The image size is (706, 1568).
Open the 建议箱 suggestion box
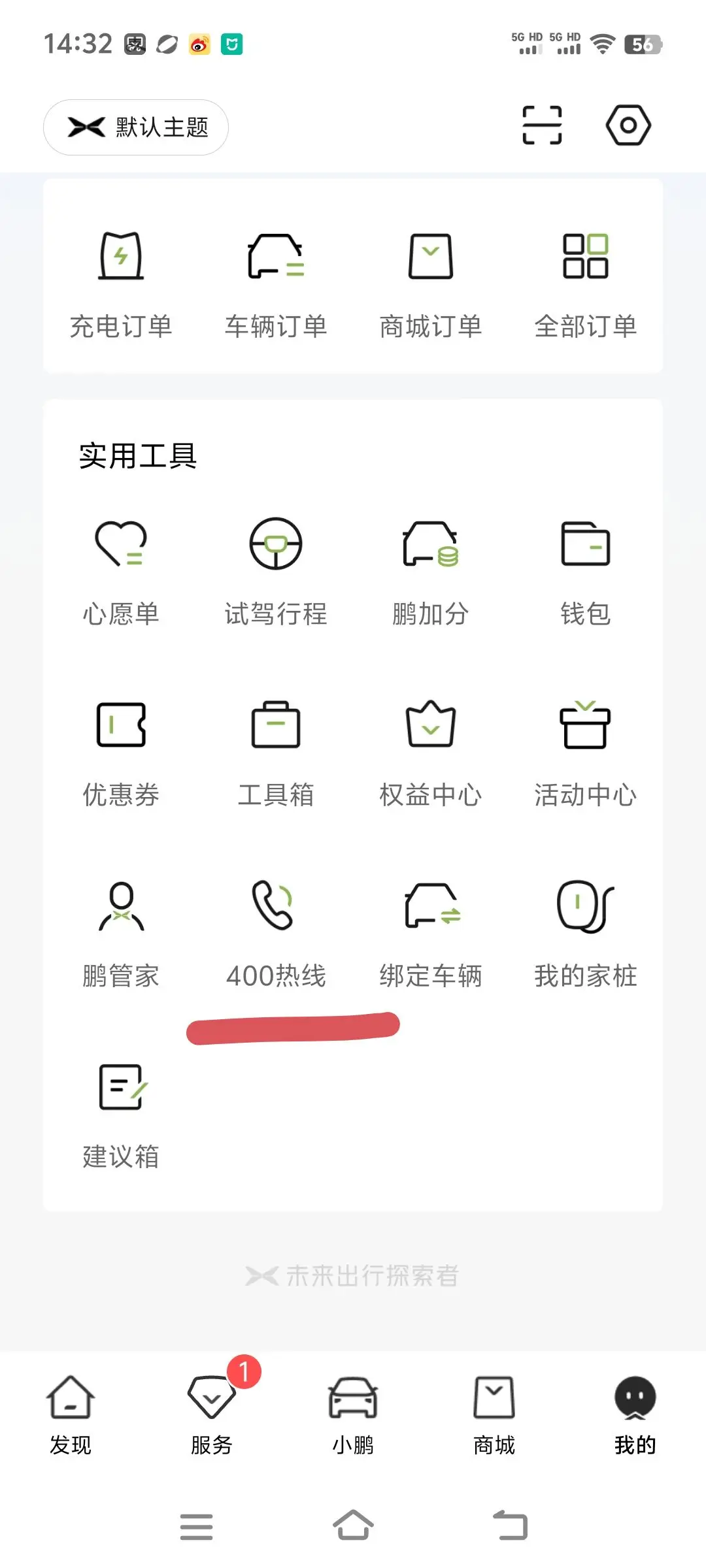click(121, 1115)
